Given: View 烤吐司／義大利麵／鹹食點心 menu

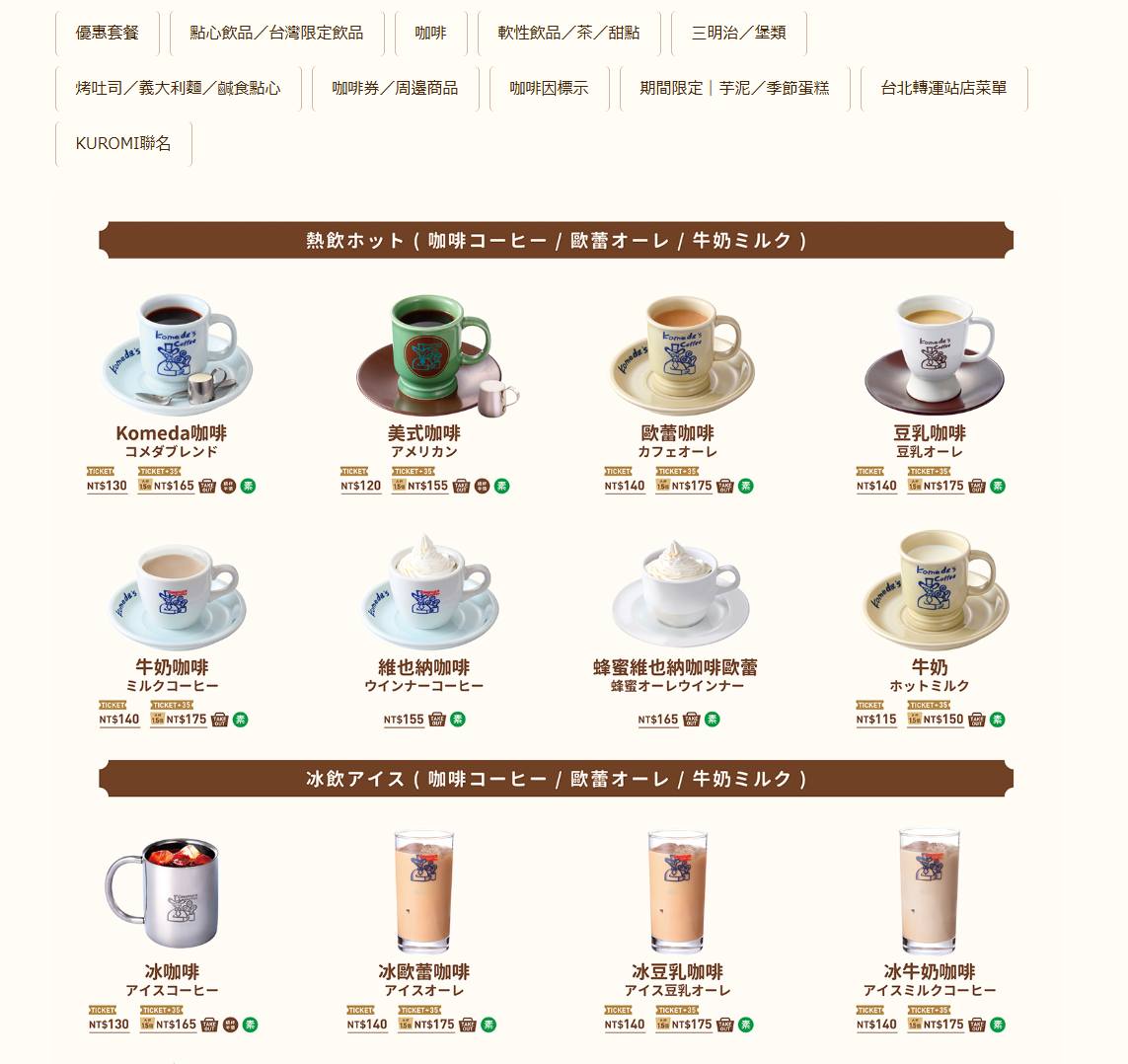Looking at the screenshot, I should pos(178,88).
